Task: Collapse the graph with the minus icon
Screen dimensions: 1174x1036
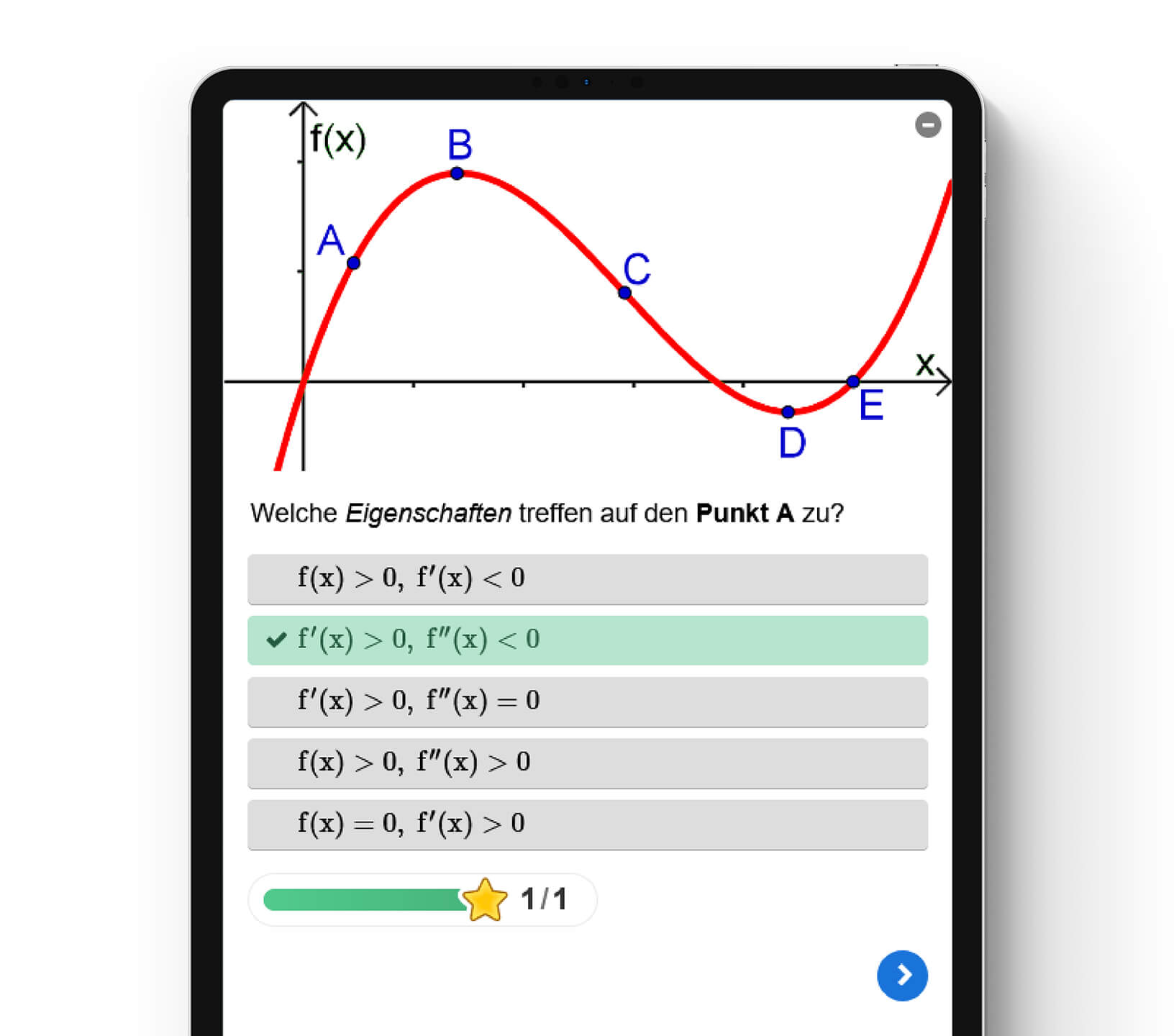Action: [x=927, y=125]
